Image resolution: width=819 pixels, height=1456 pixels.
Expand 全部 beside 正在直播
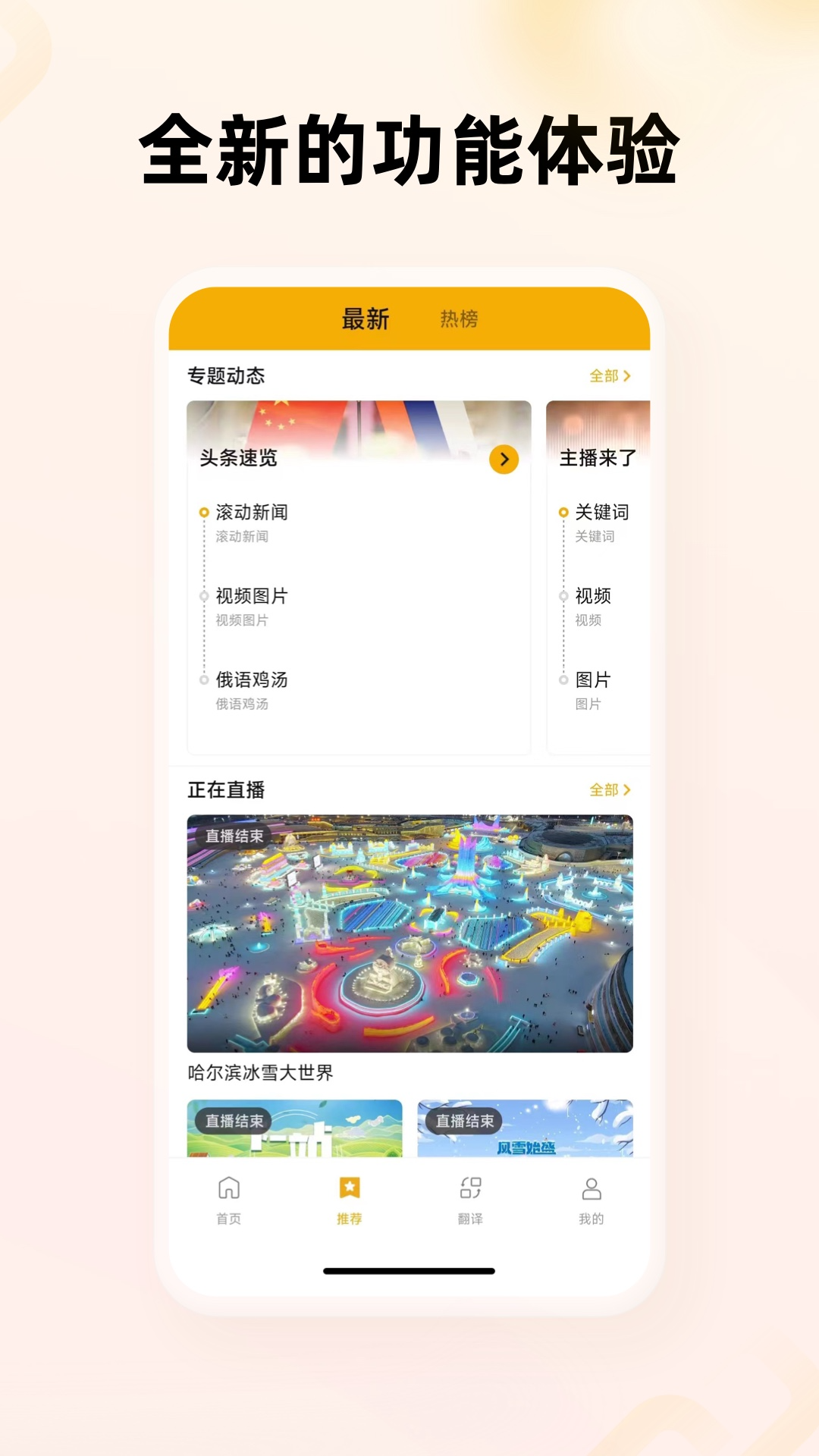pos(609,789)
